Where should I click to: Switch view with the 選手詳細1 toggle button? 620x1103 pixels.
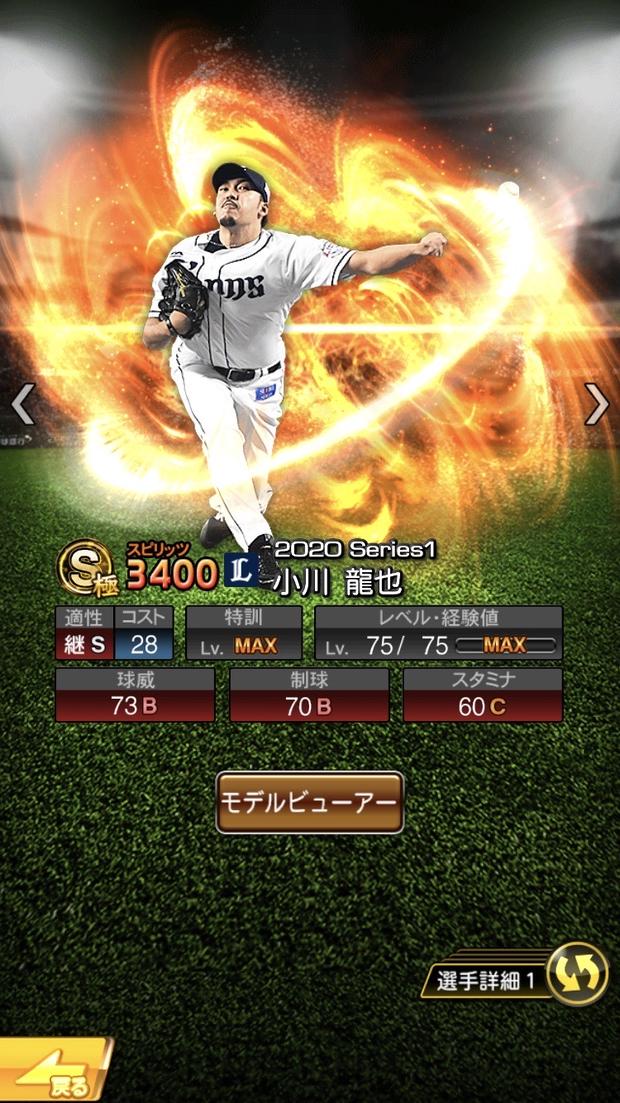577,974
